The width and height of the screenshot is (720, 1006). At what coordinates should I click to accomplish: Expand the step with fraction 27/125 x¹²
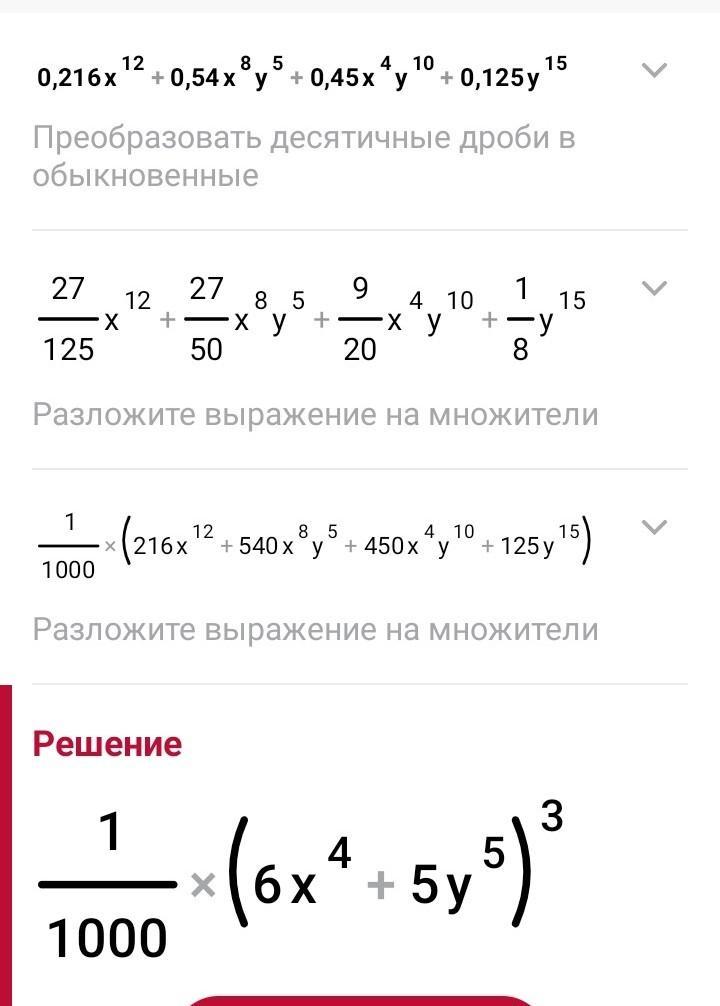pyautogui.click(x=654, y=289)
